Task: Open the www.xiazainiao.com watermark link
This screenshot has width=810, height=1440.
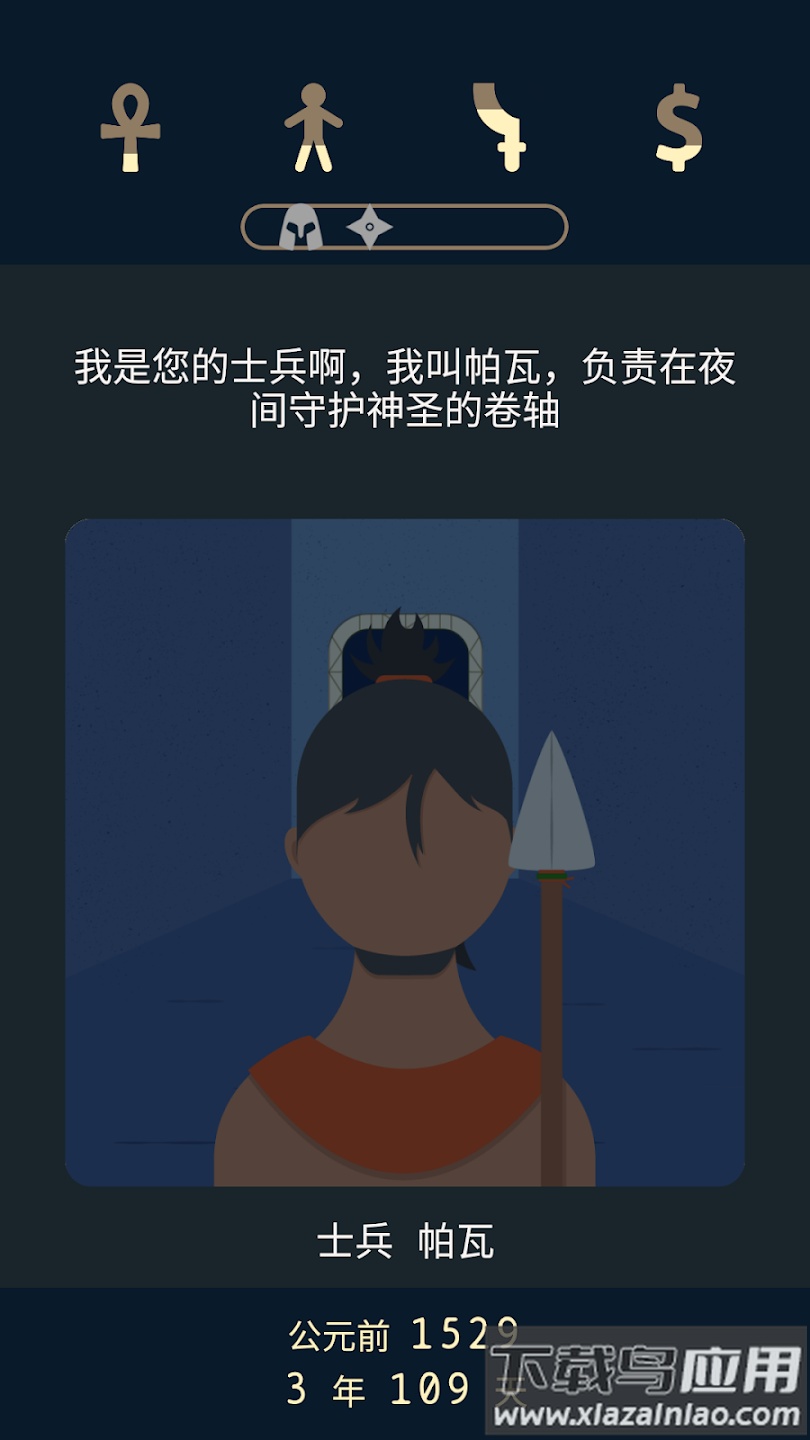Action: [644, 1412]
